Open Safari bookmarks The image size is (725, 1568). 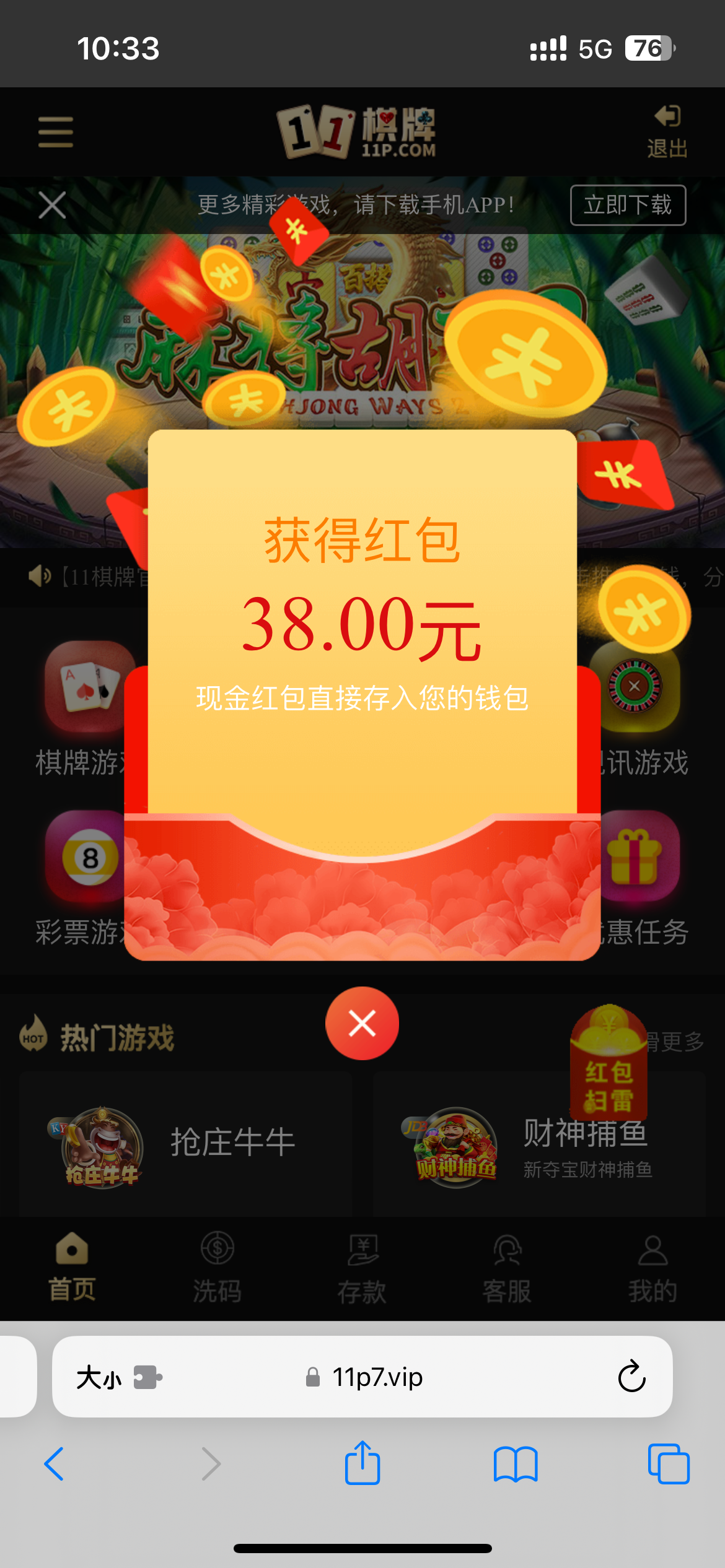pos(515,1464)
